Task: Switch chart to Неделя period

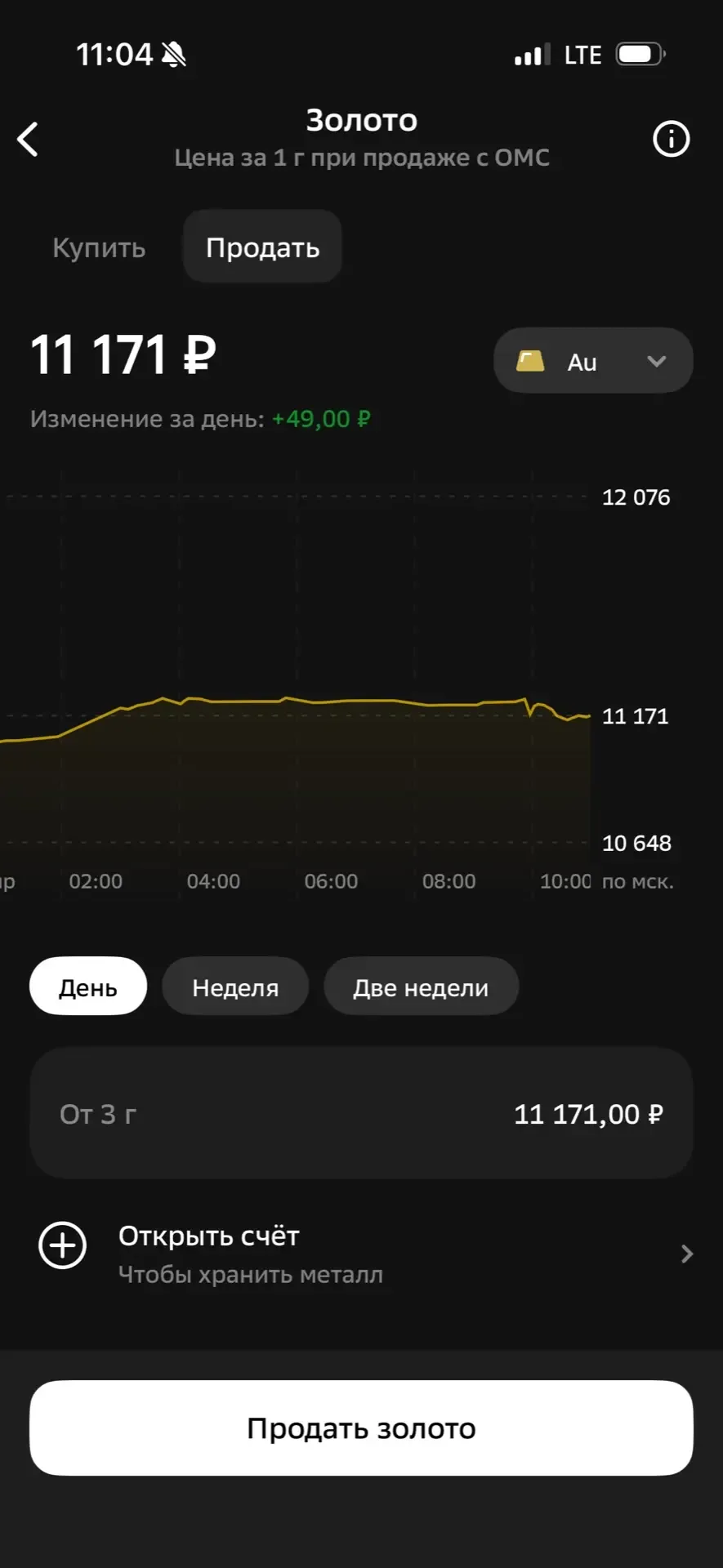Action: pyautogui.click(x=235, y=987)
